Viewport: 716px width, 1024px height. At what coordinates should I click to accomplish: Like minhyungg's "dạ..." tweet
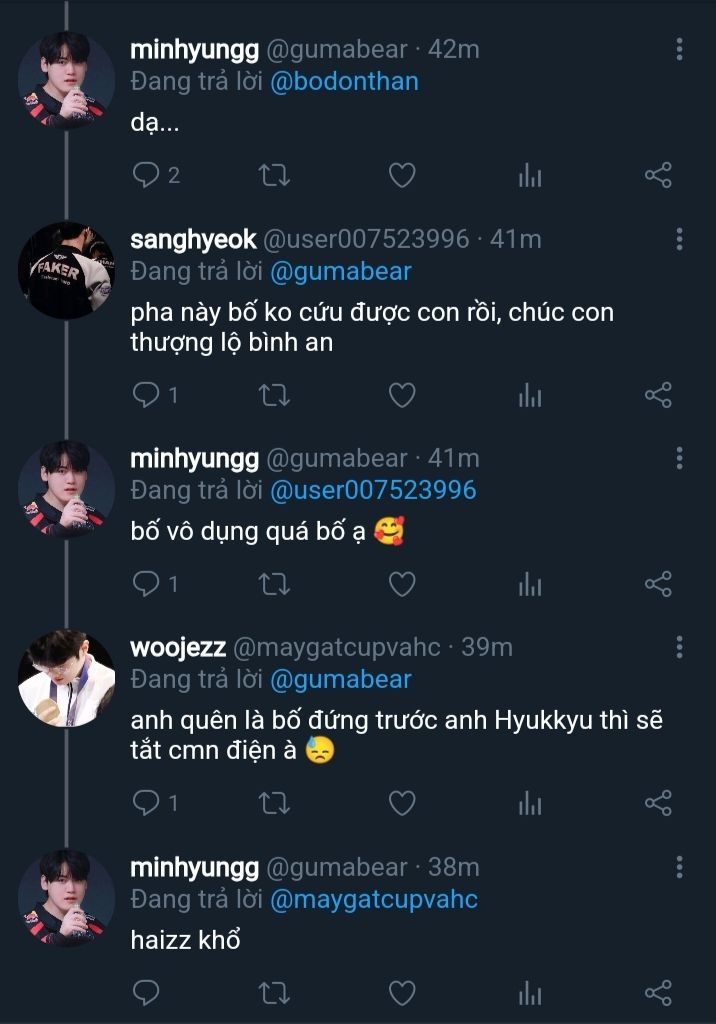[x=402, y=176]
